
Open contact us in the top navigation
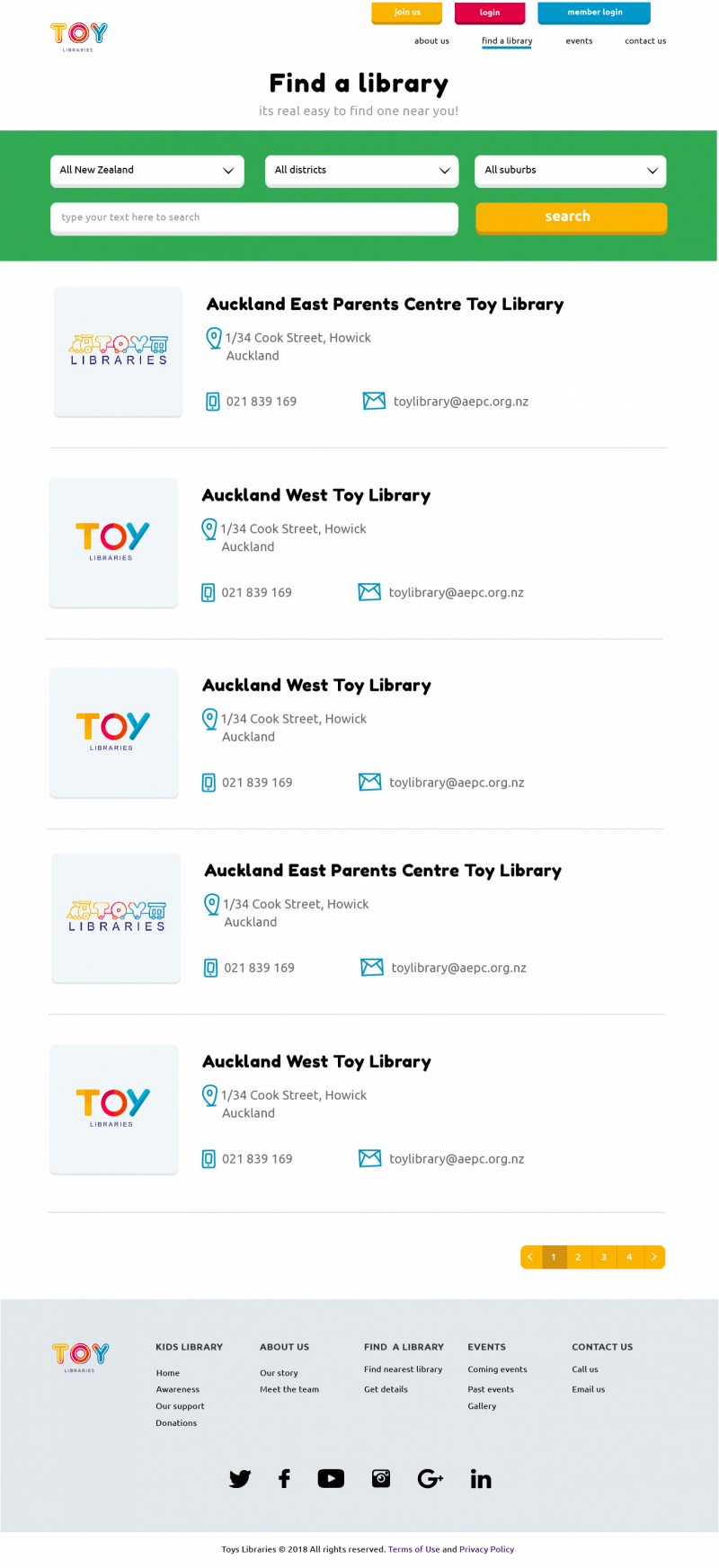click(645, 40)
